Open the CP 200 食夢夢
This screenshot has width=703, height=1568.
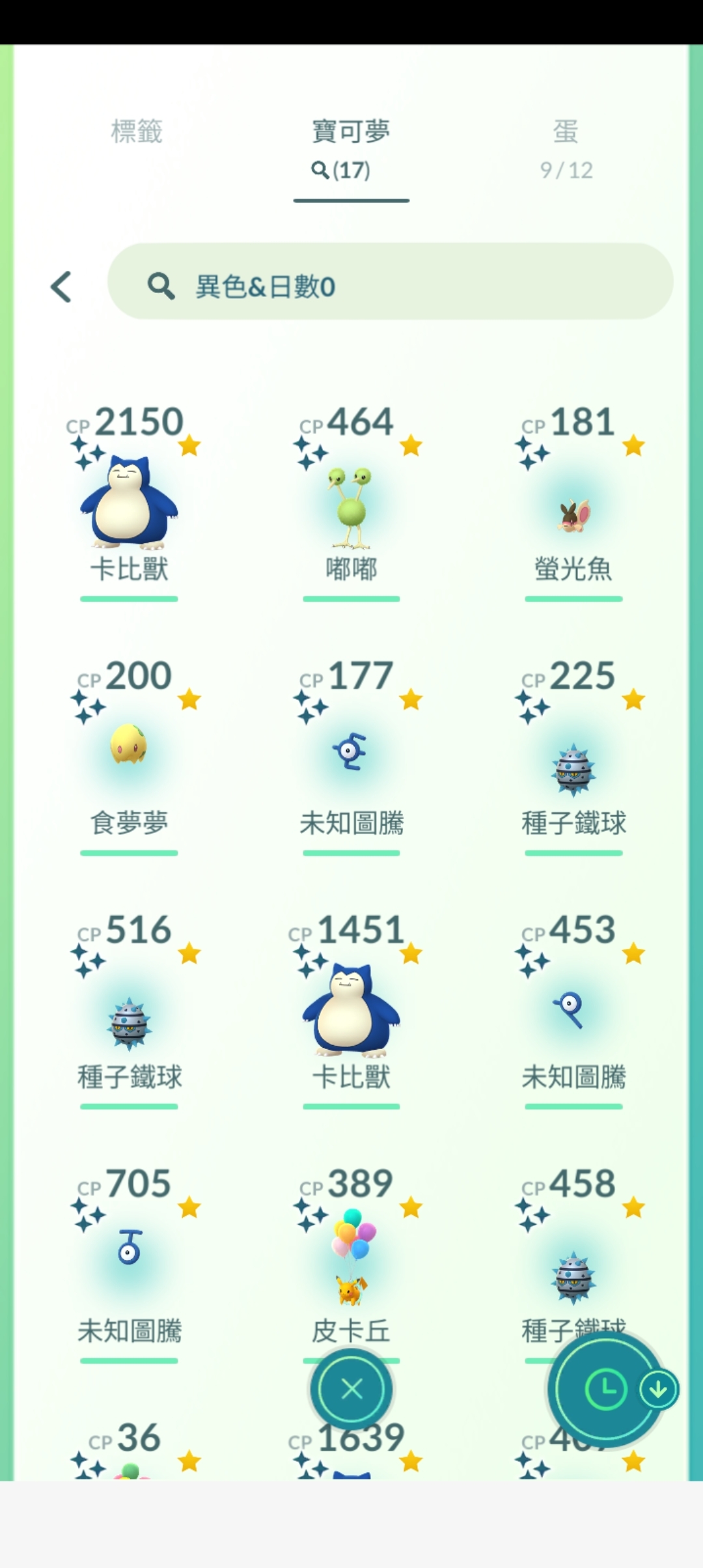click(x=129, y=749)
